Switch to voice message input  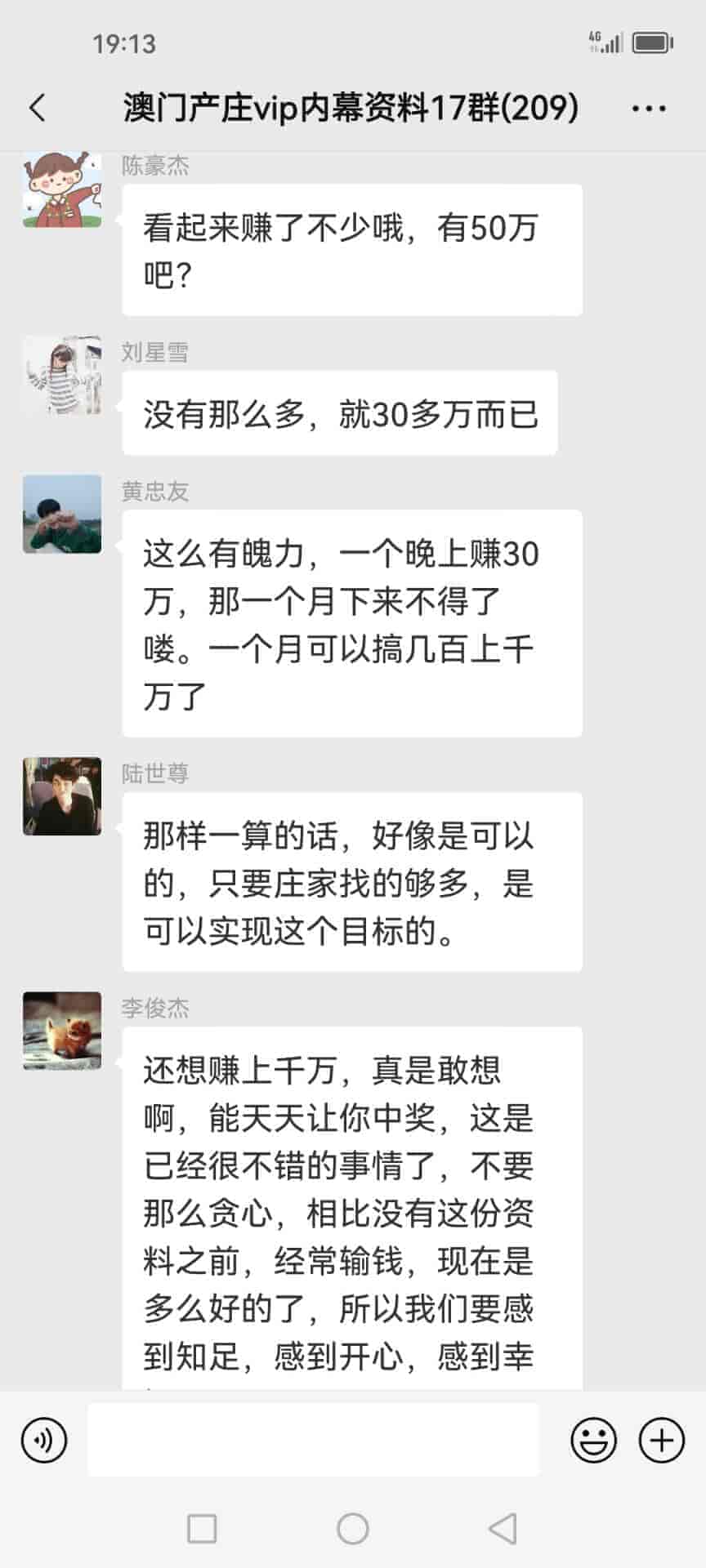44,1439
